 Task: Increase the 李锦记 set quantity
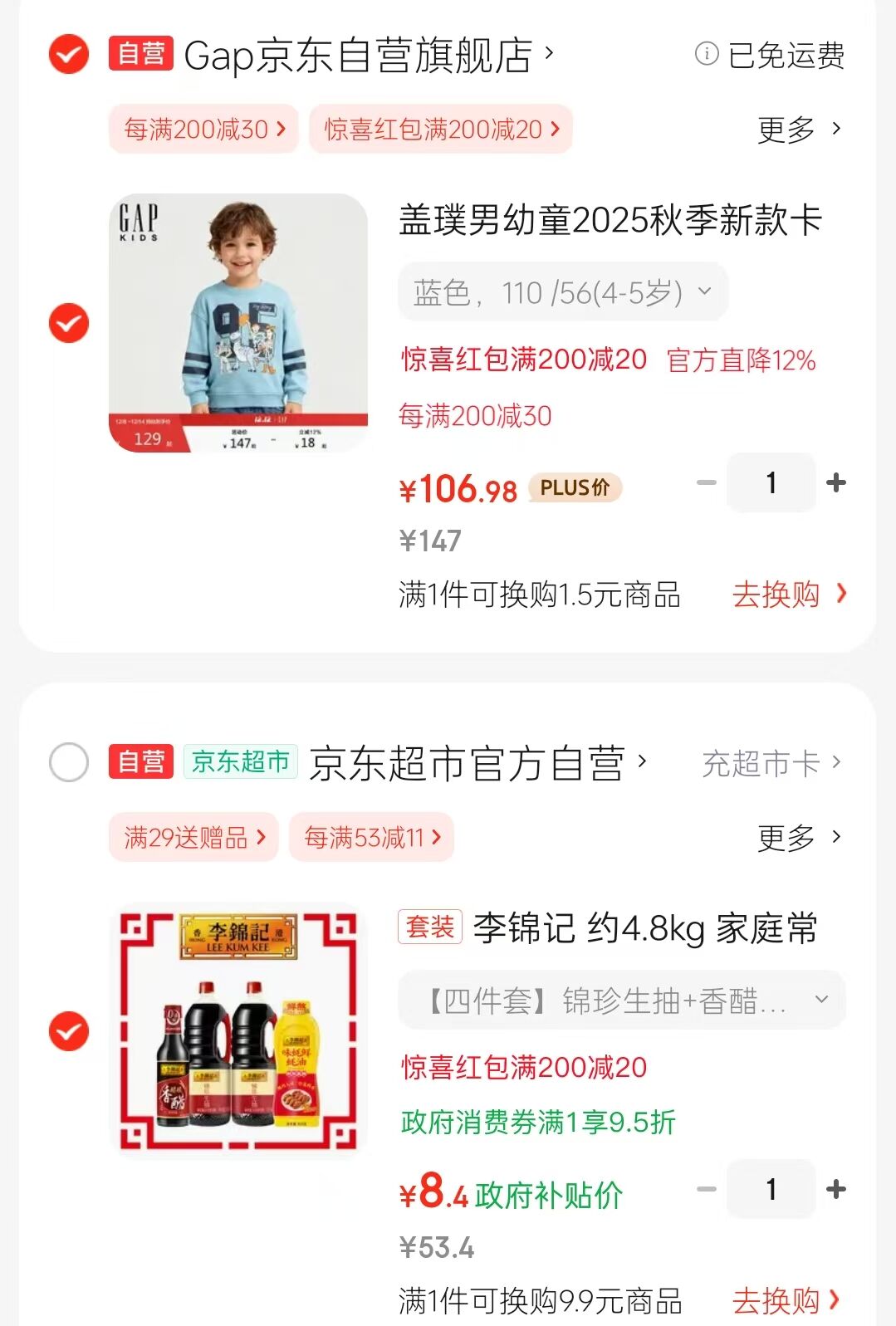pyautogui.click(x=836, y=1189)
